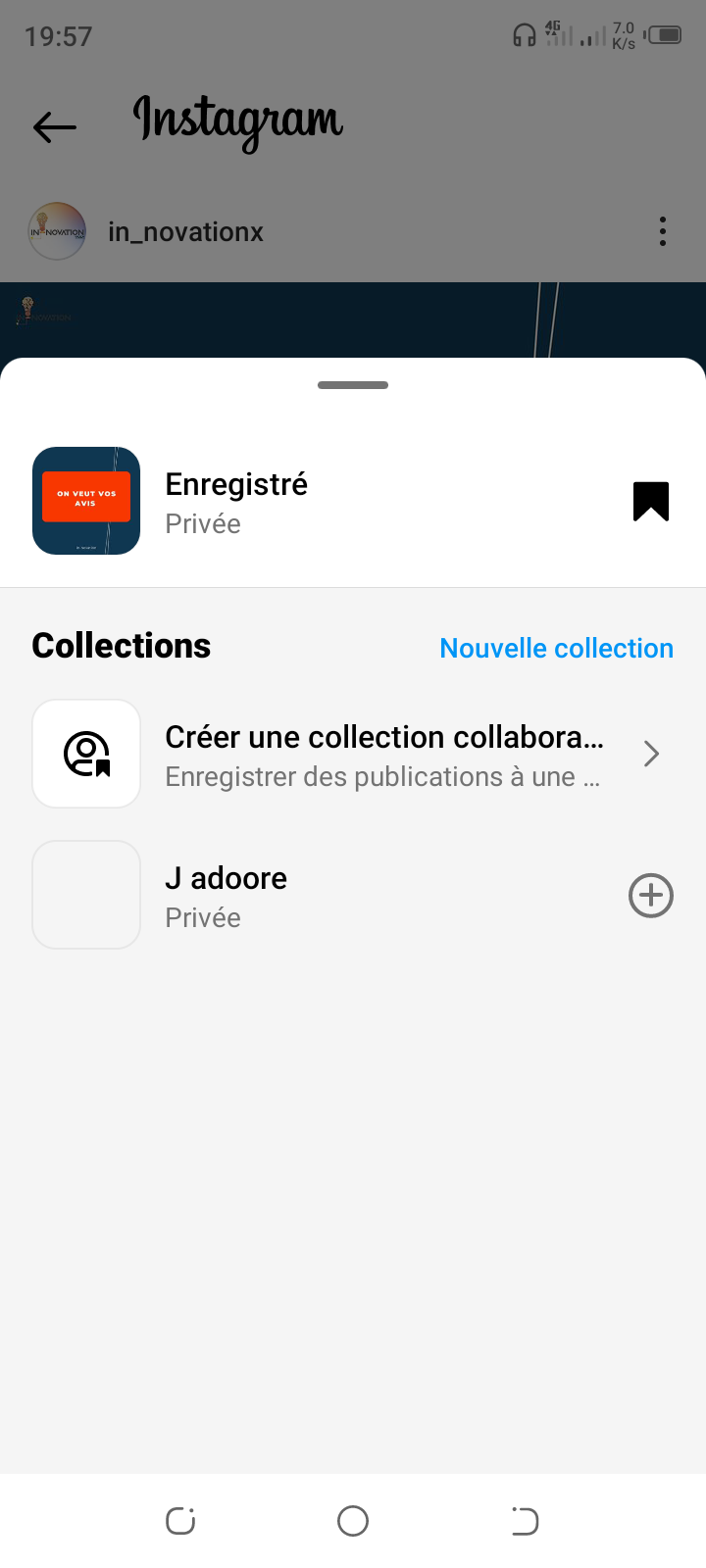Go back with the Instagram arrow

coord(55,126)
